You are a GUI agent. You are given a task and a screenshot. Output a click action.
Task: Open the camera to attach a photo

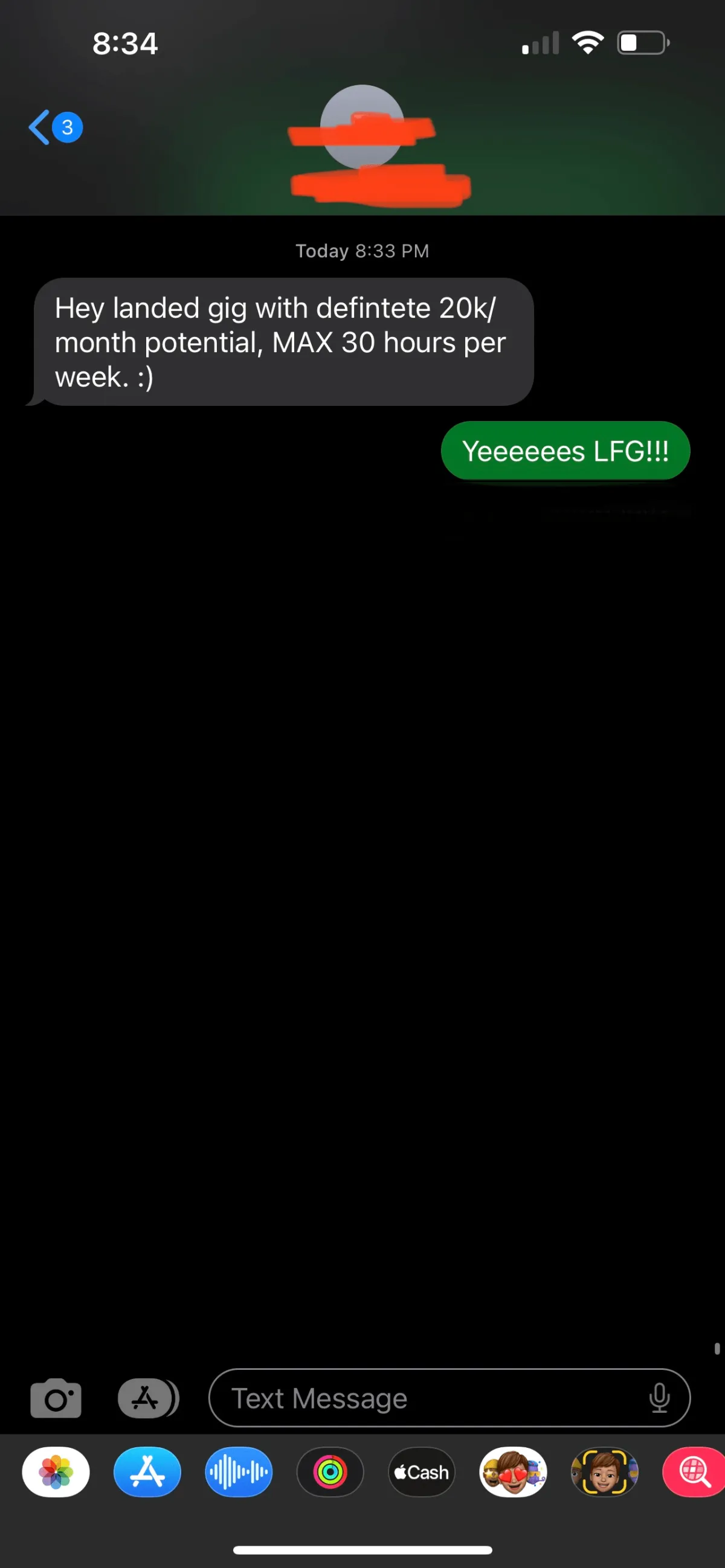pos(56,1398)
